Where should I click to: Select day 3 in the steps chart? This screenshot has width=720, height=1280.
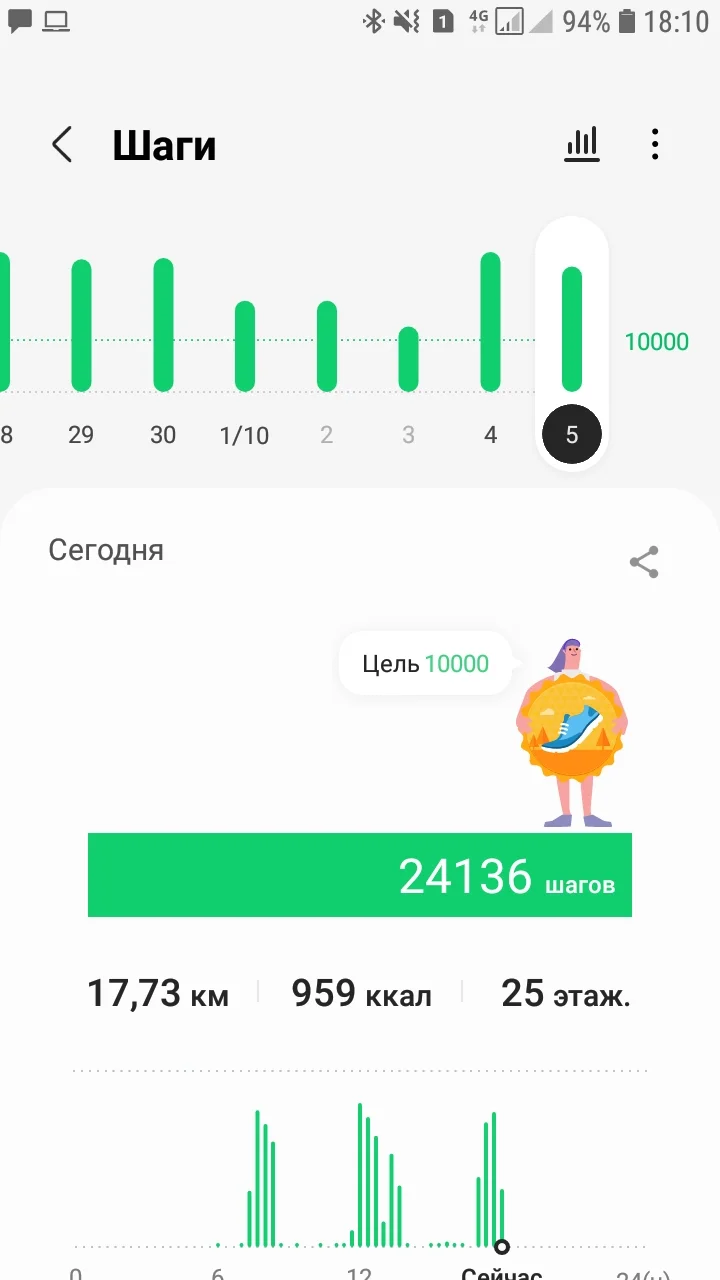[x=408, y=358]
